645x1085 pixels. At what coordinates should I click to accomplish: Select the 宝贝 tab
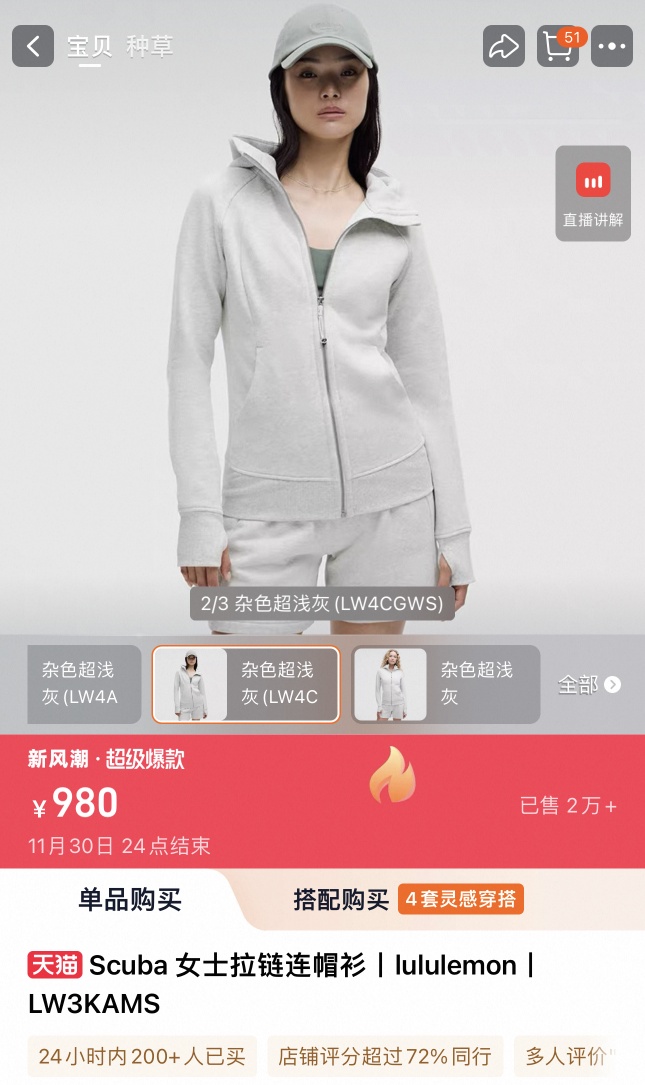tap(90, 46)
